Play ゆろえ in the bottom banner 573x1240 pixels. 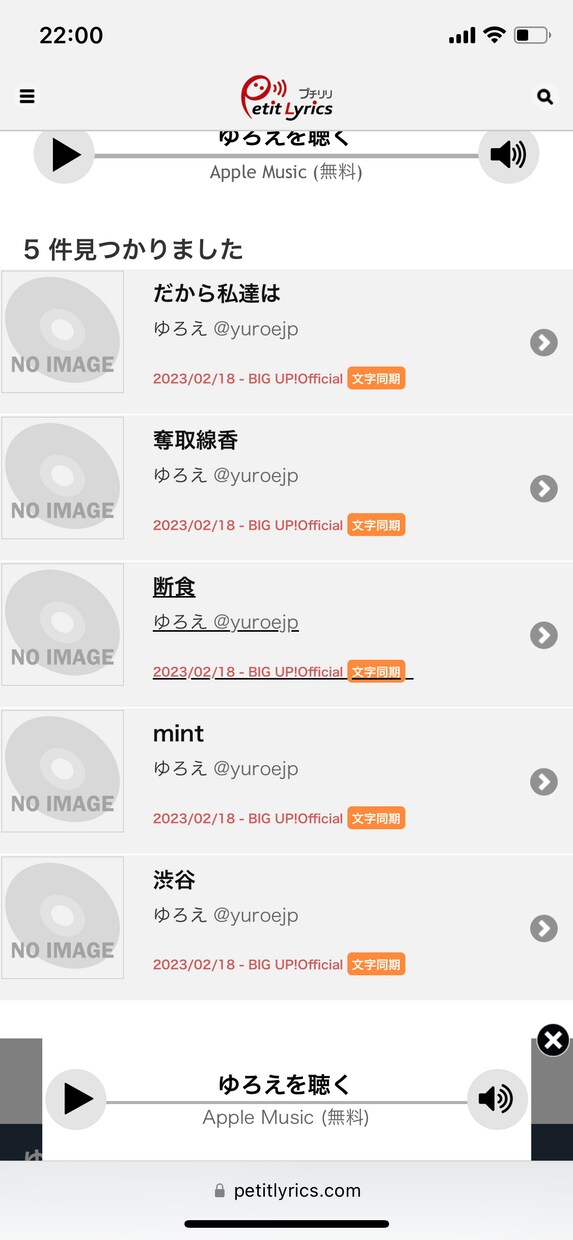[76, 1099]
